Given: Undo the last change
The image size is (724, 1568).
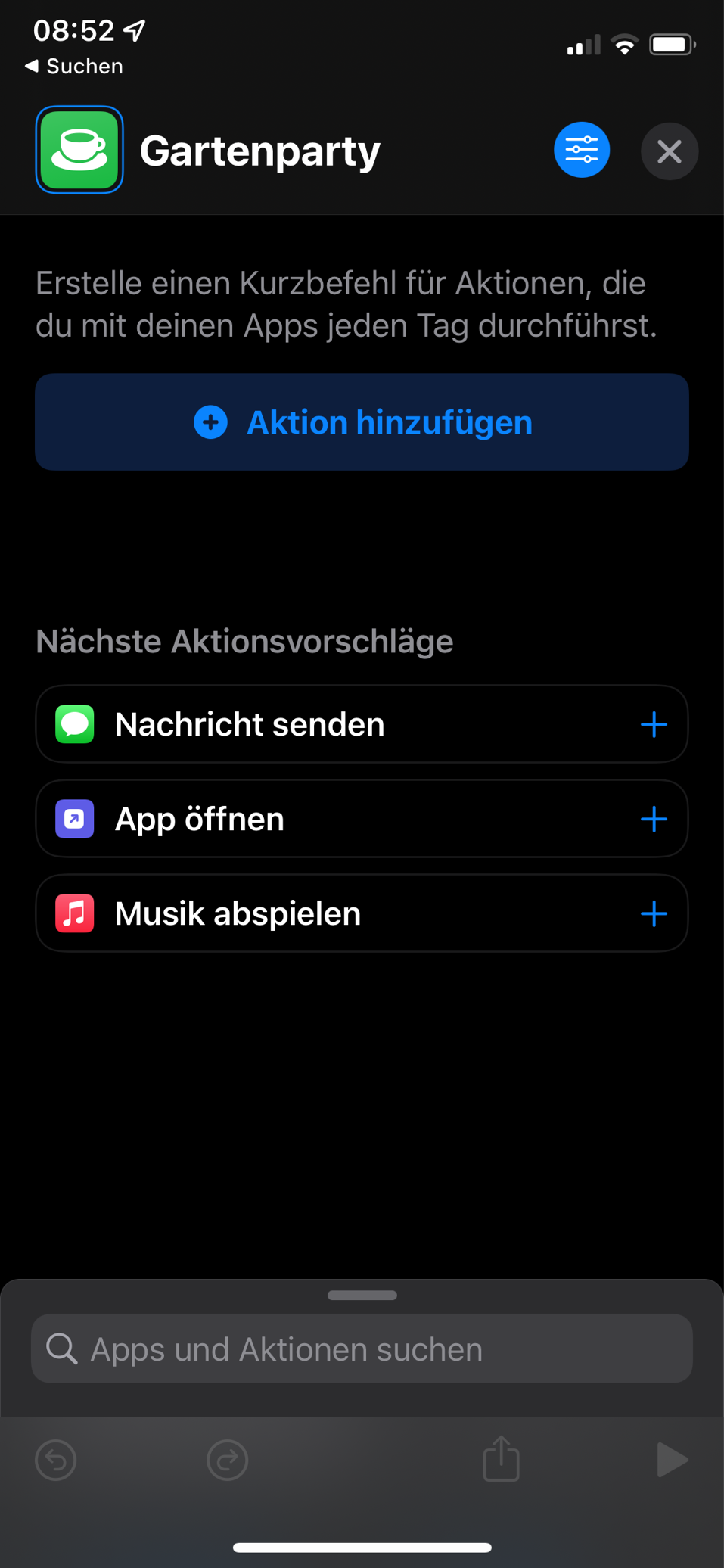Looking at the screenshot, I should click(x=56, y=1460).
